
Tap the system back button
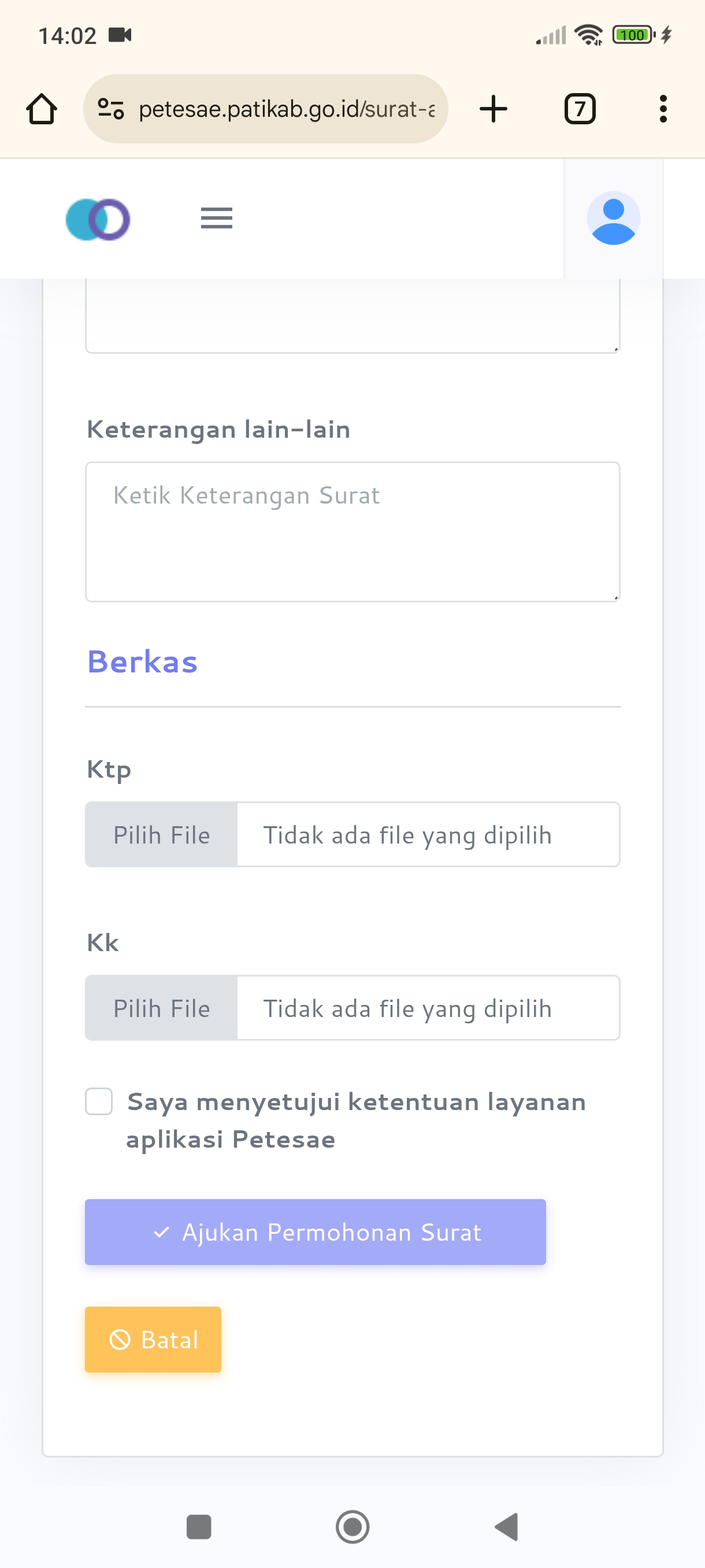[506, 1526]
